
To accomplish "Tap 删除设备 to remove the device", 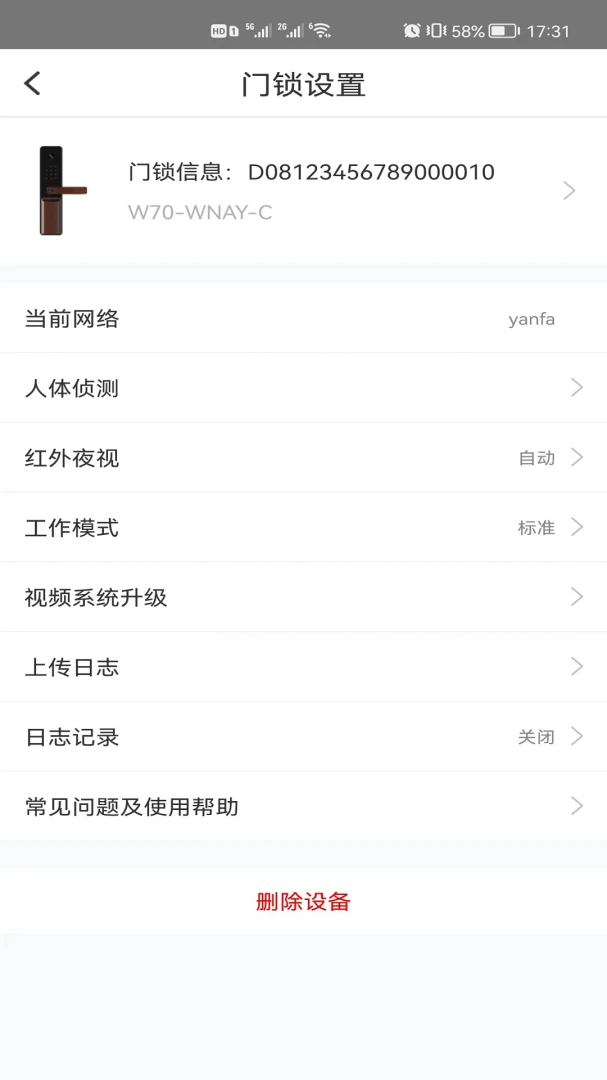I will [303, 901].
